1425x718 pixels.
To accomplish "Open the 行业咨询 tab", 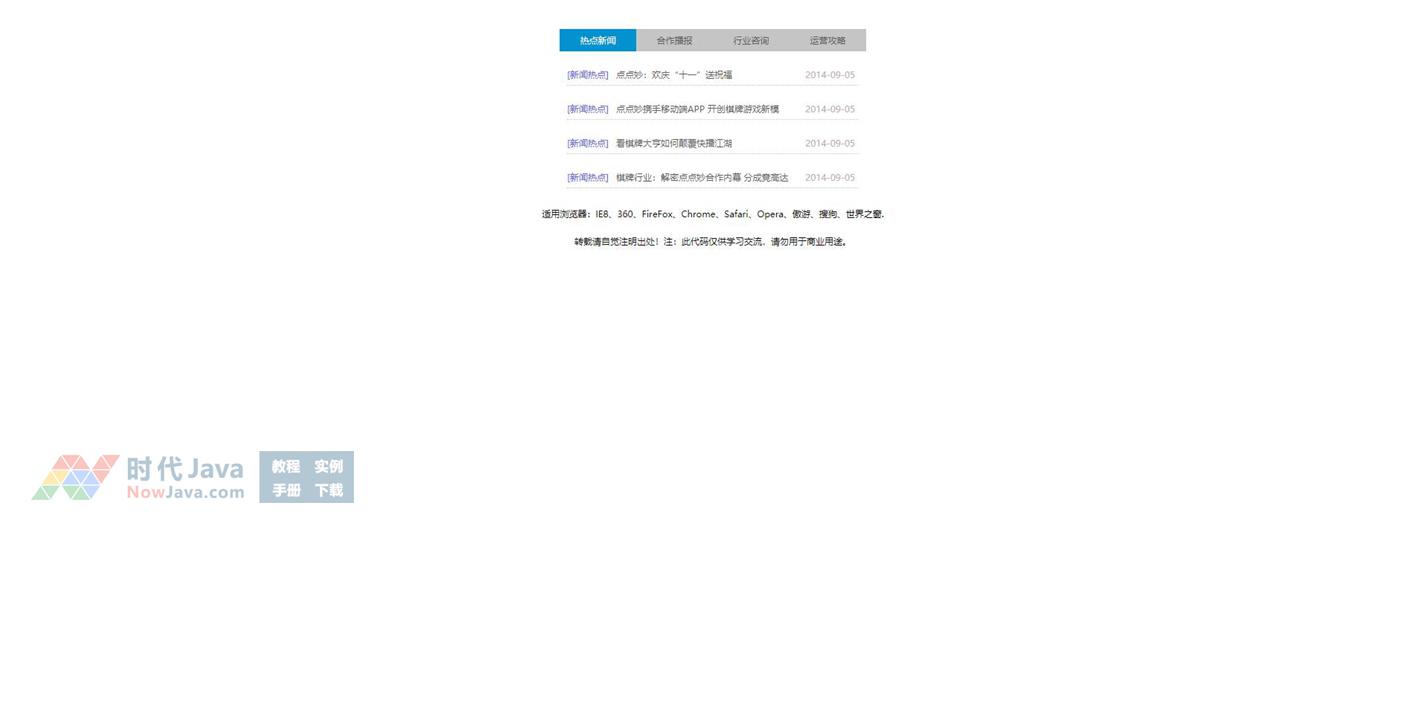I will (751, 41).
